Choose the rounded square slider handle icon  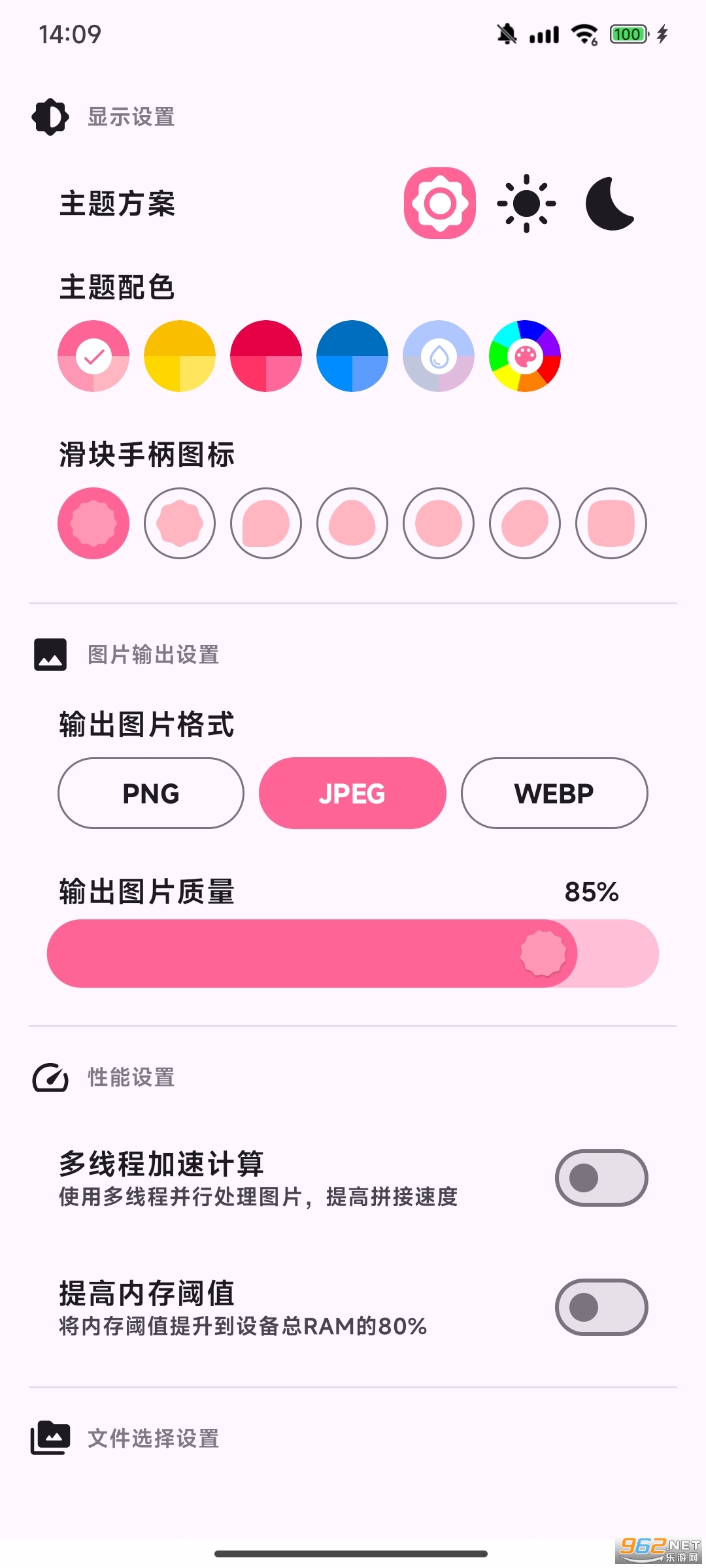point(611,523)
